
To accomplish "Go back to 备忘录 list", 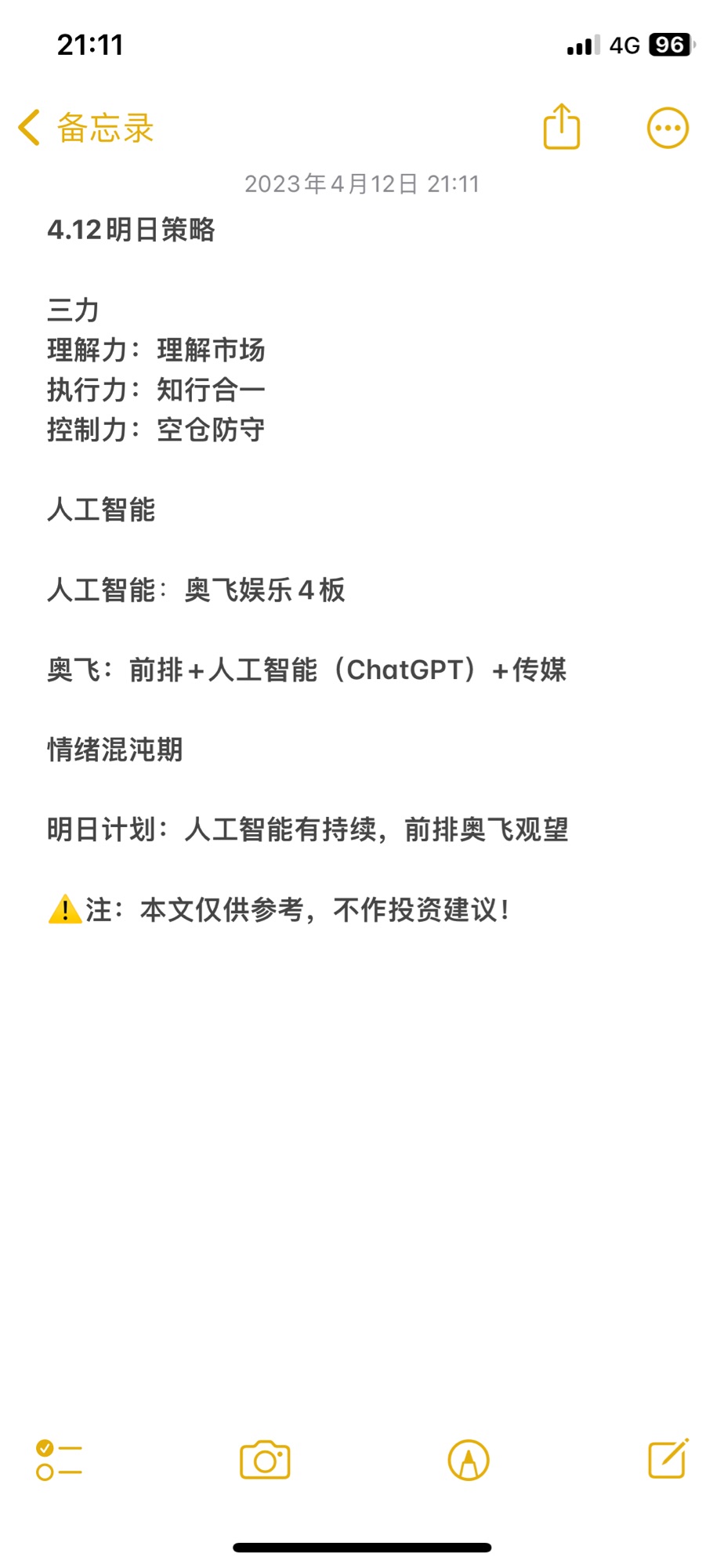I will click(86, 128).
